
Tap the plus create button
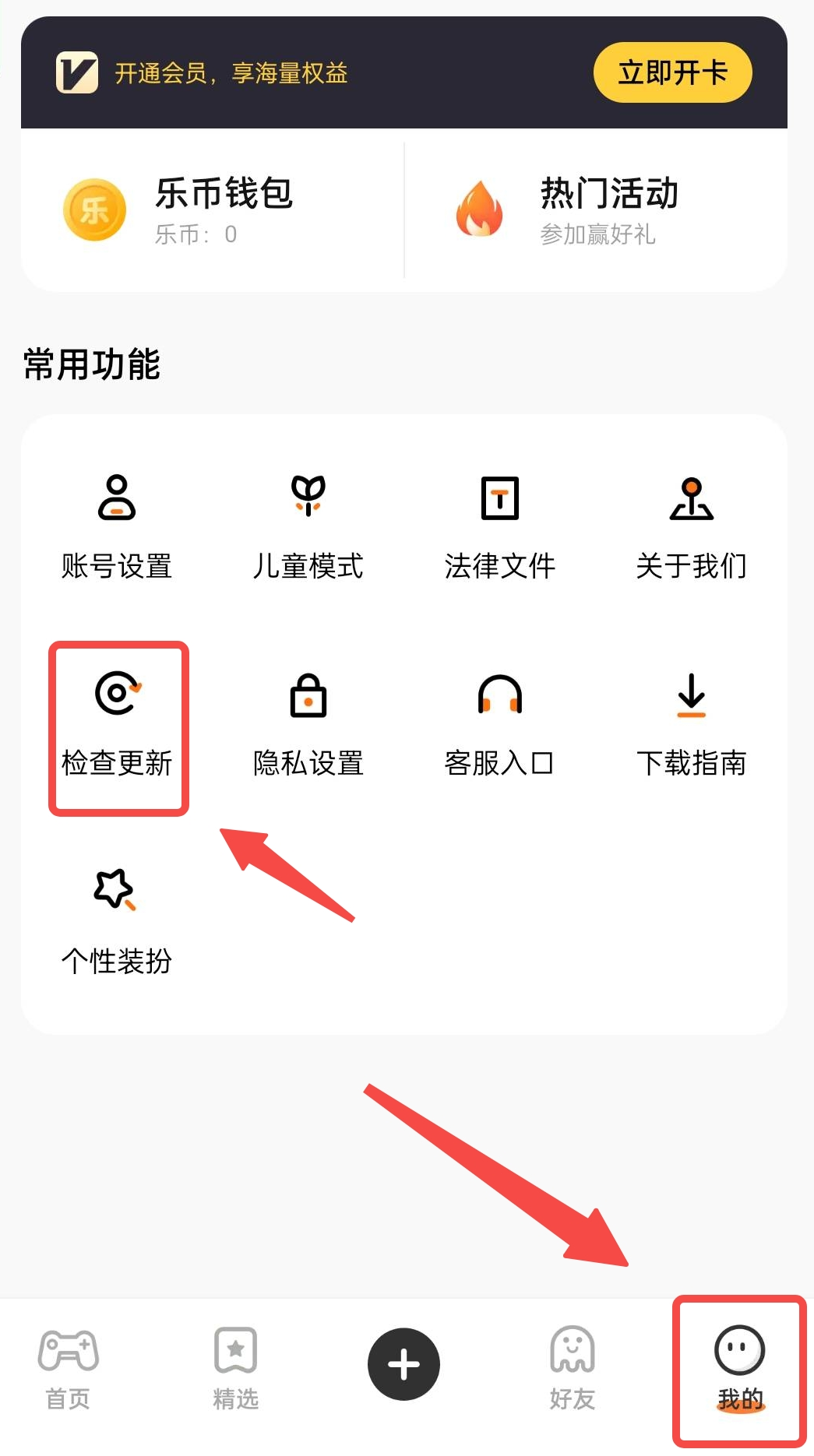click(x=403, y=1364)
